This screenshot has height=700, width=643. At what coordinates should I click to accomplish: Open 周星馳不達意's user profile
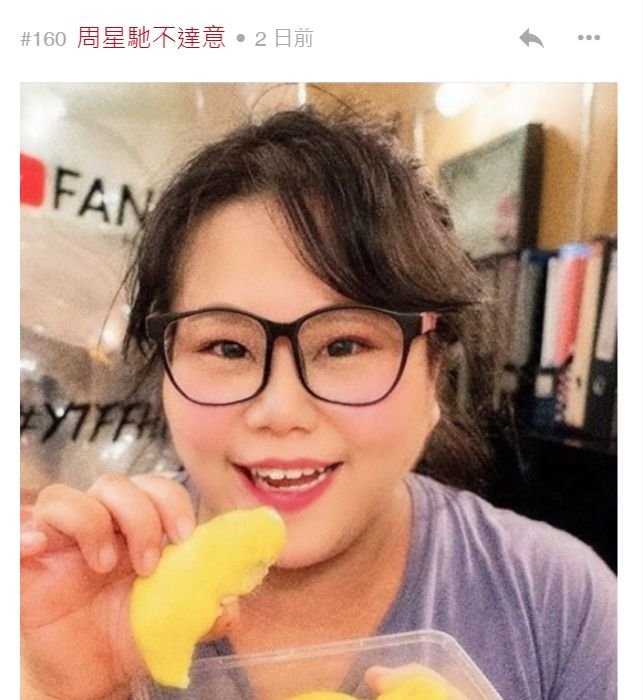tap(151, 39)
